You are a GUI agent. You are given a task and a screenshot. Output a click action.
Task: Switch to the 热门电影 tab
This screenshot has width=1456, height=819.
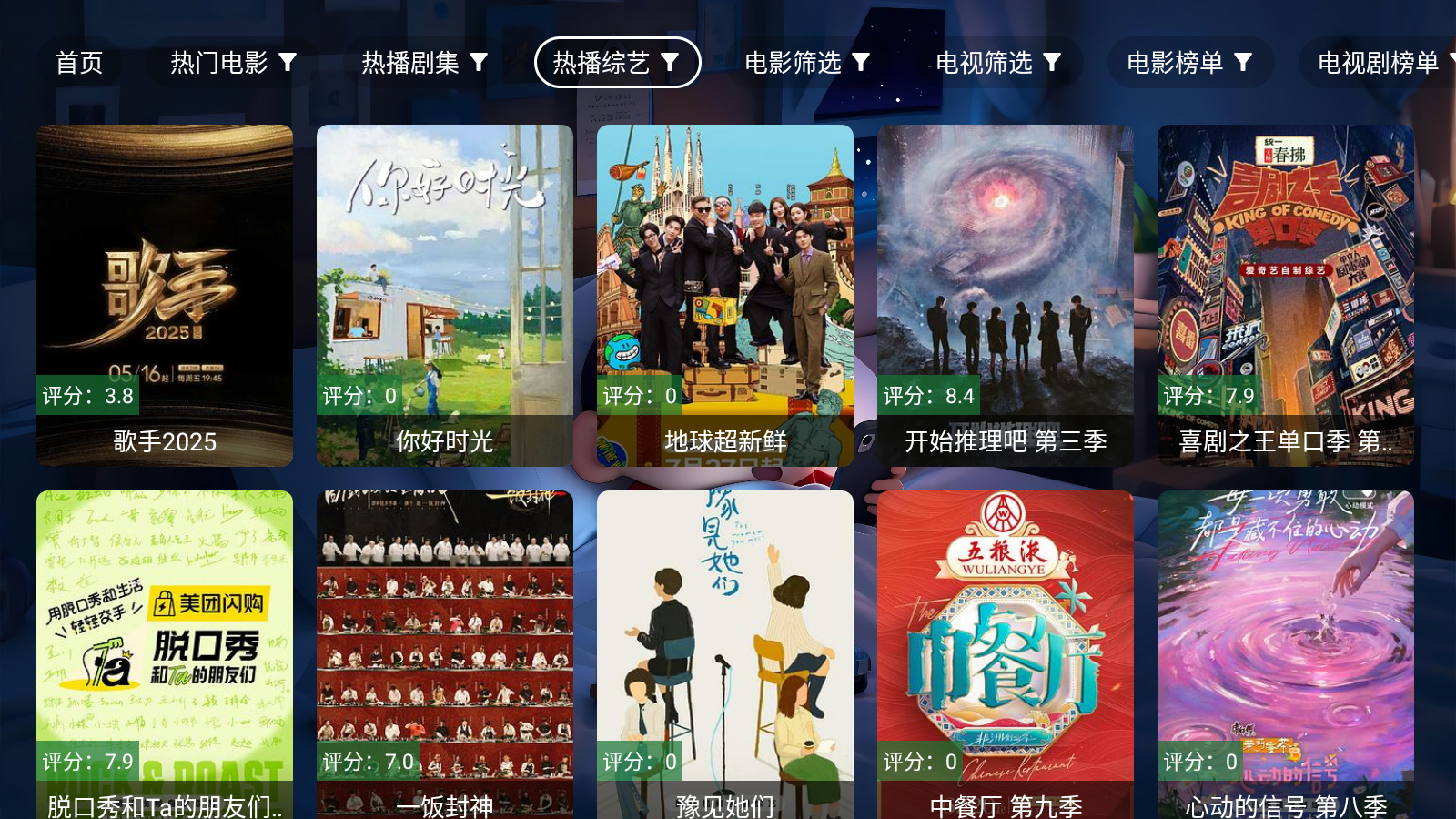click(x=234, y=63)
